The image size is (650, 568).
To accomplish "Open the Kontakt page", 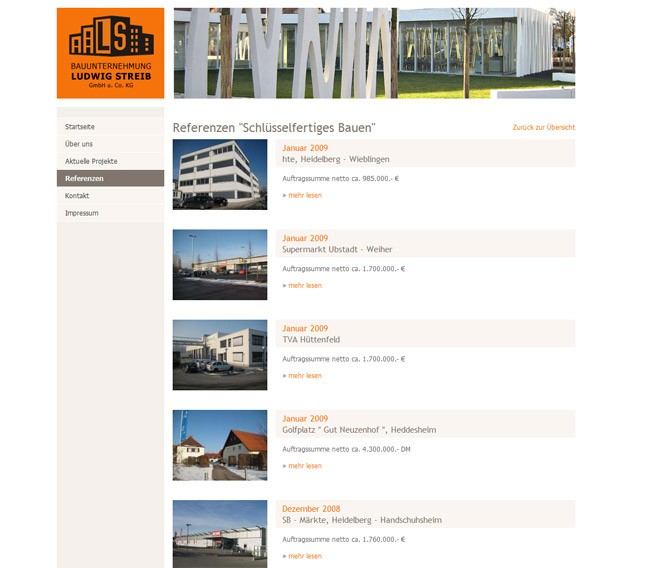I will click(77, 196).
